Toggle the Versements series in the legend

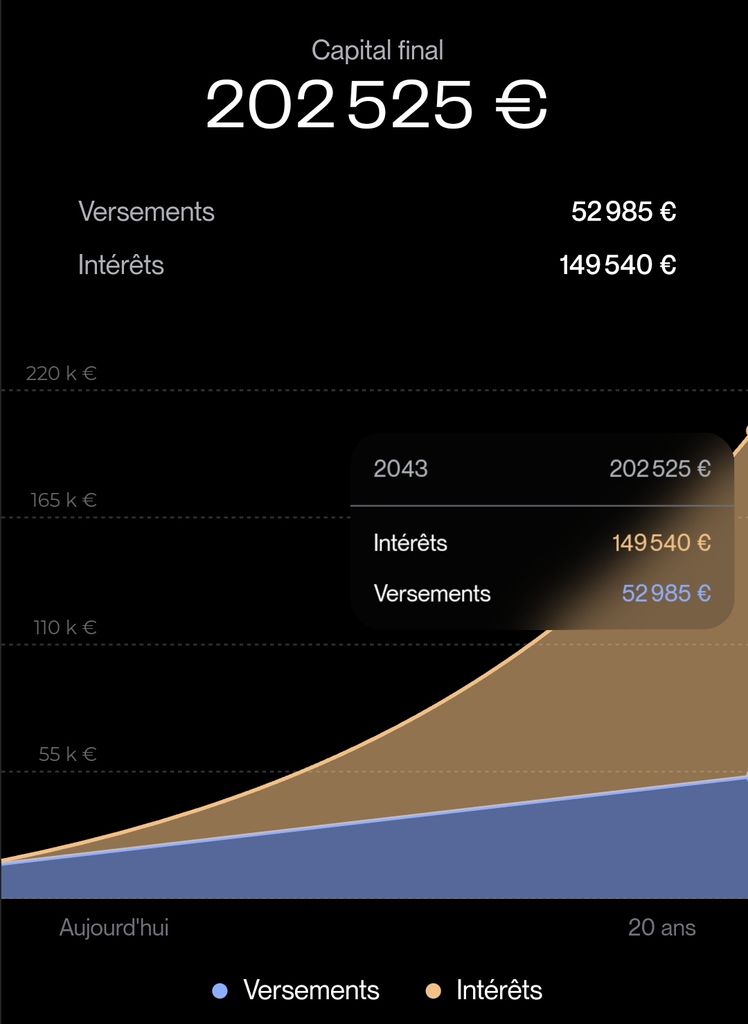296,990
